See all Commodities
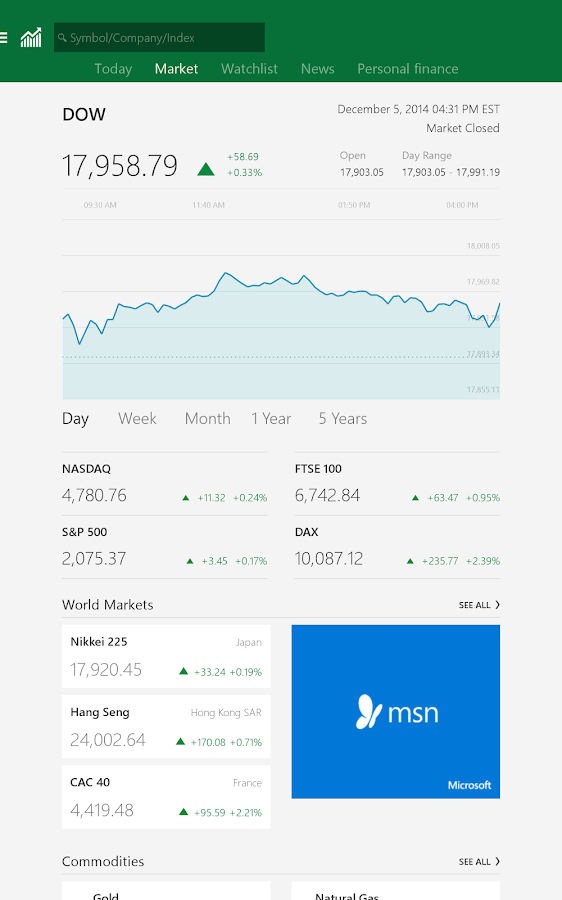 [479, 862]
